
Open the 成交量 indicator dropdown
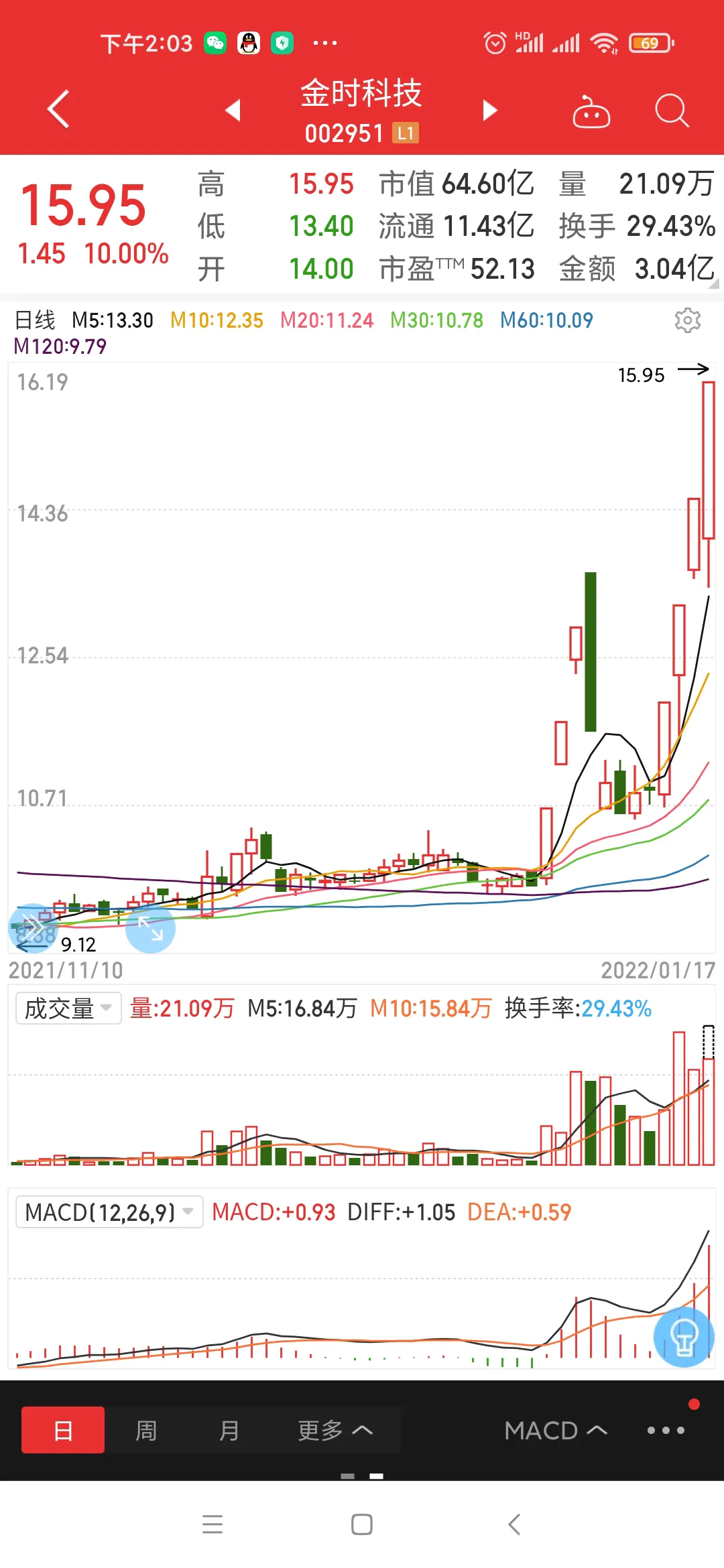point(68,1008)
